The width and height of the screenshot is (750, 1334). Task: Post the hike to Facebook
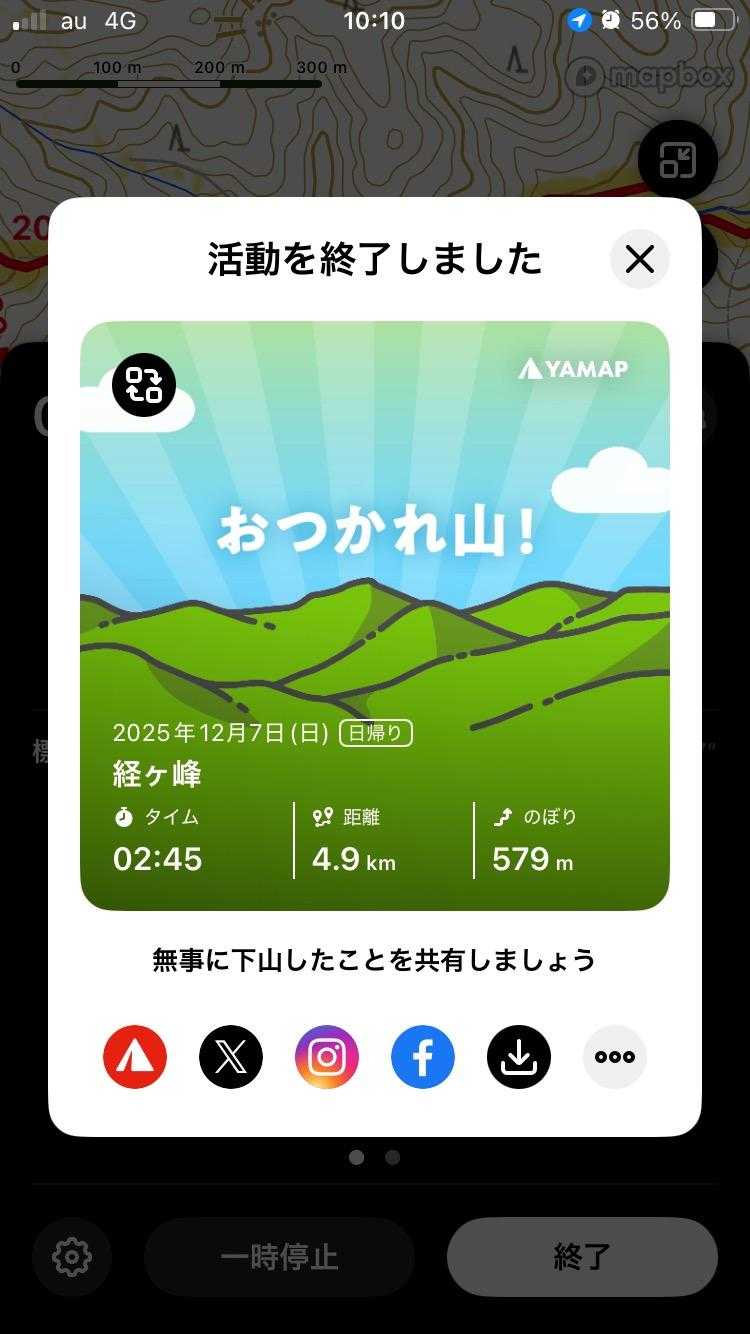click(423, 1057)
